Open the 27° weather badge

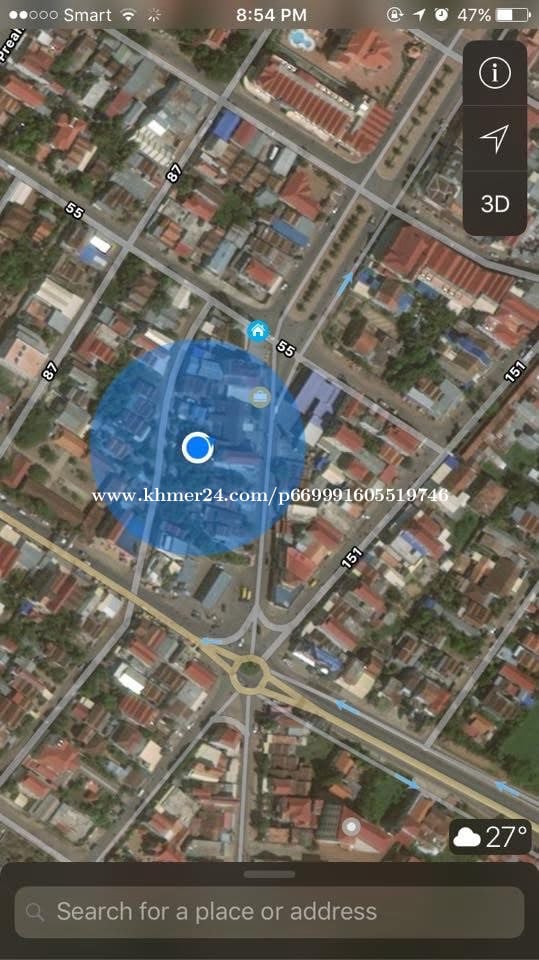pyautogui.click(x=490, y=837)
